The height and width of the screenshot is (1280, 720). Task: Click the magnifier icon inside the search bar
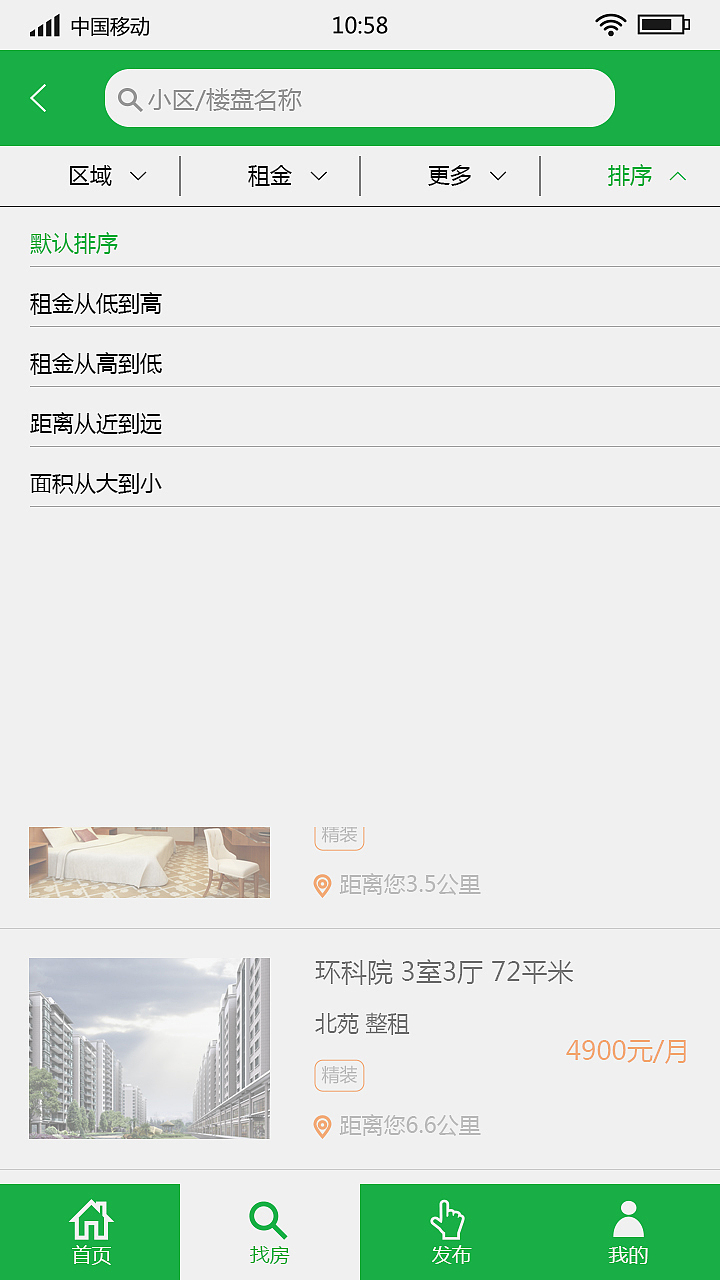point(130,98)
